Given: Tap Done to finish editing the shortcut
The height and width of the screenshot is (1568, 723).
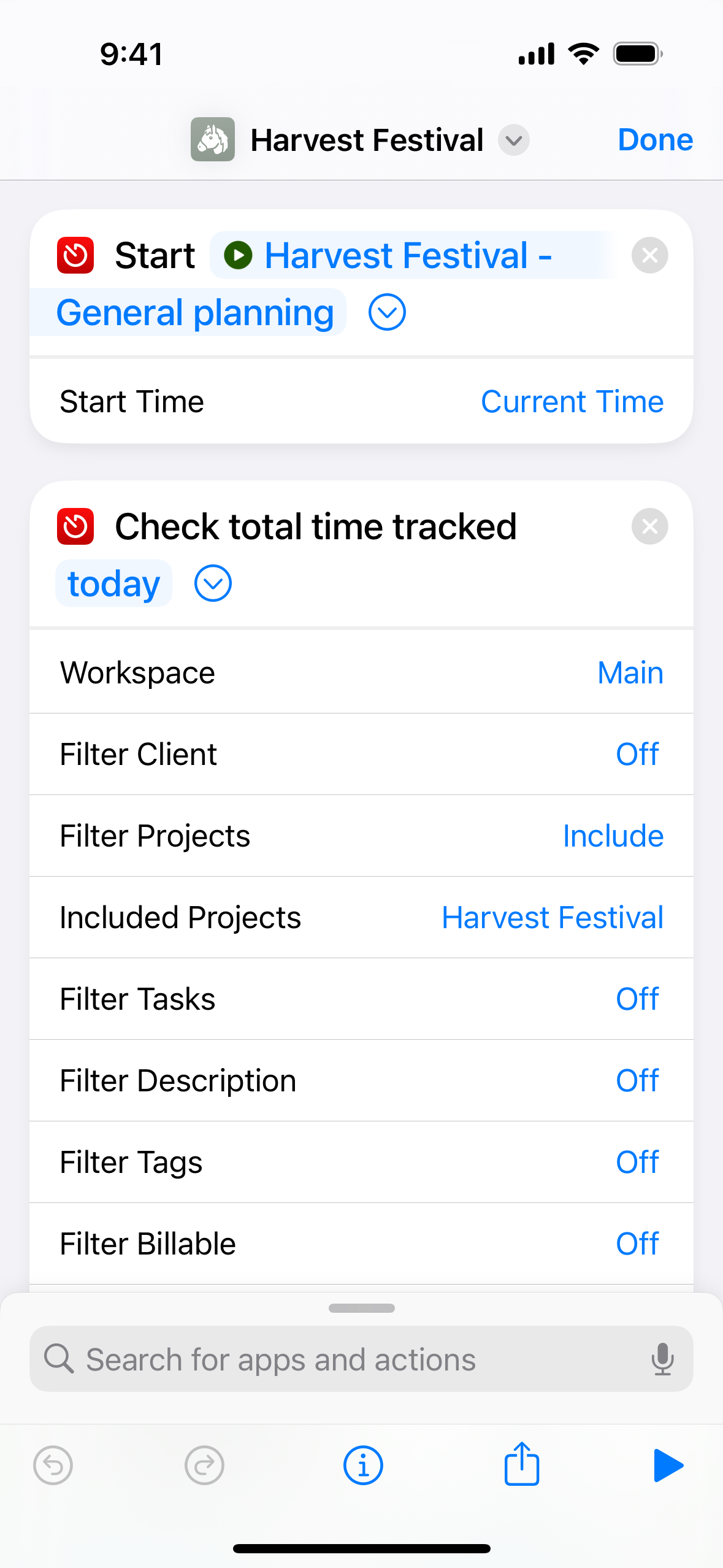Looking at the screenshot, I should coord(655,140).
